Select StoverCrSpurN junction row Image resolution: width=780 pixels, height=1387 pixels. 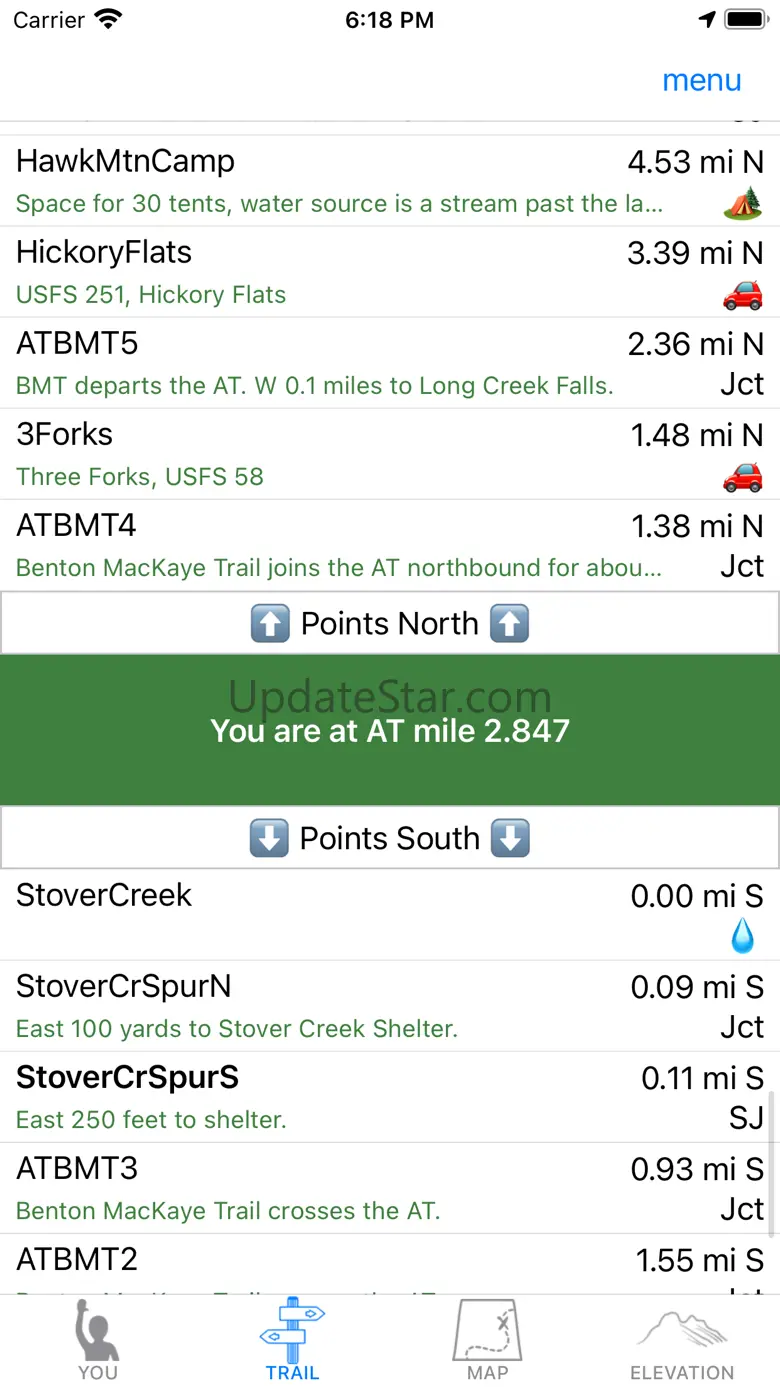pos(390,1005)
